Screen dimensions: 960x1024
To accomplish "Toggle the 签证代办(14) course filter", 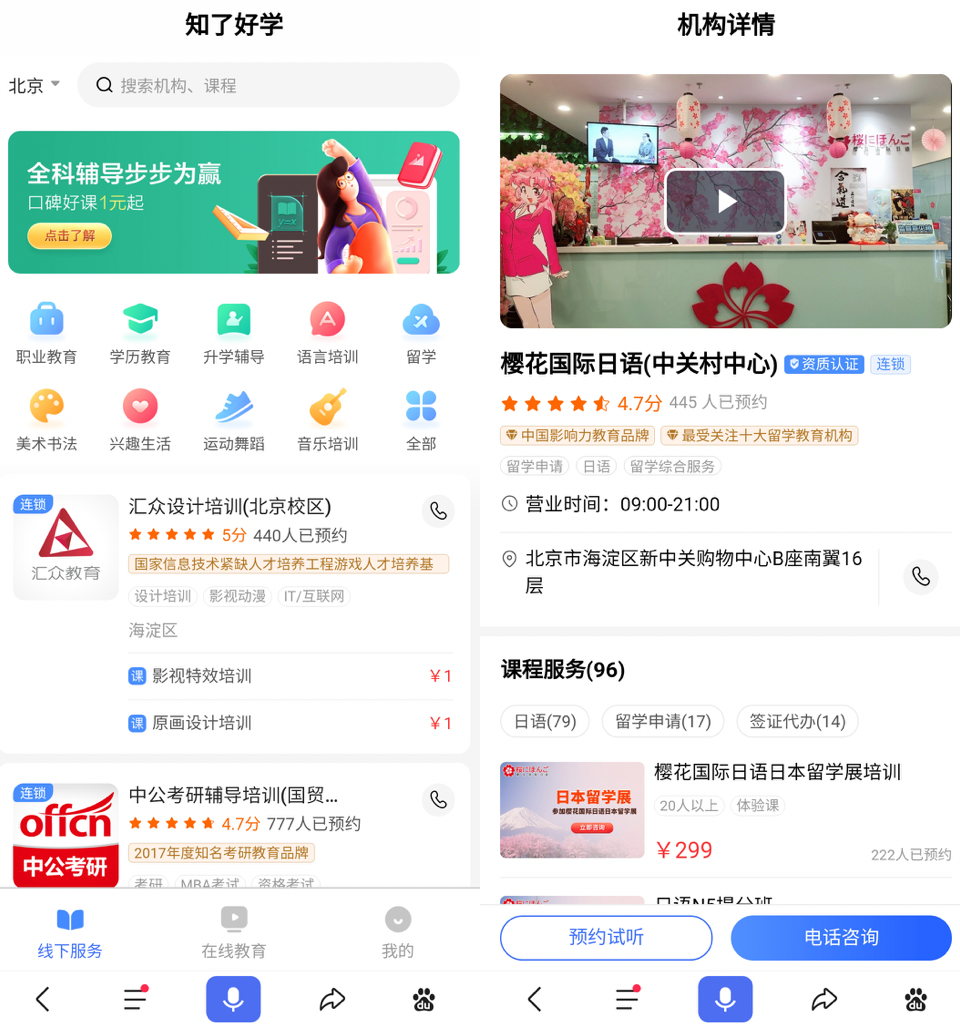I will pos(799,721).
